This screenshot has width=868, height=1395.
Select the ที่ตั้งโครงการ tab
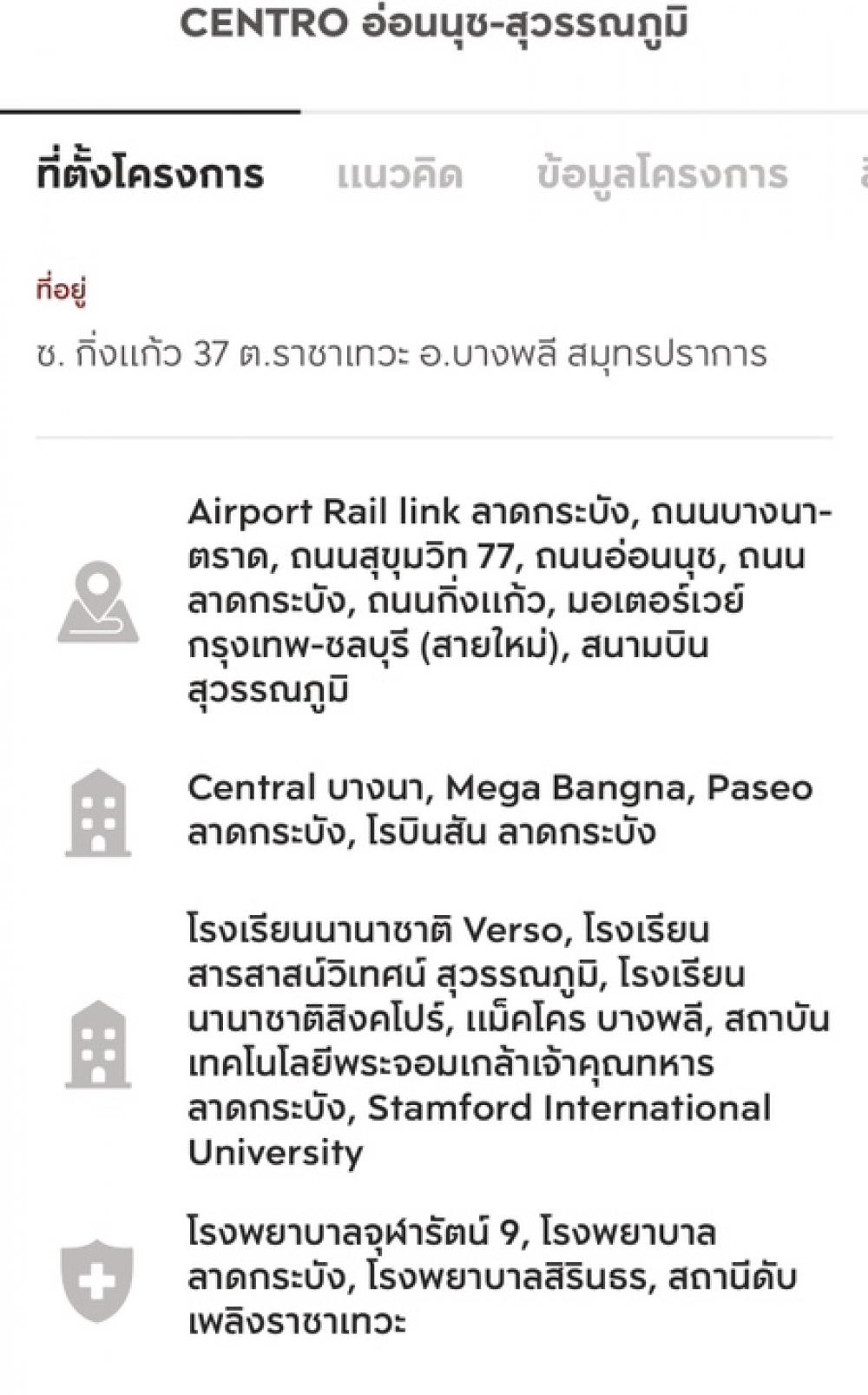coord(150,174)
